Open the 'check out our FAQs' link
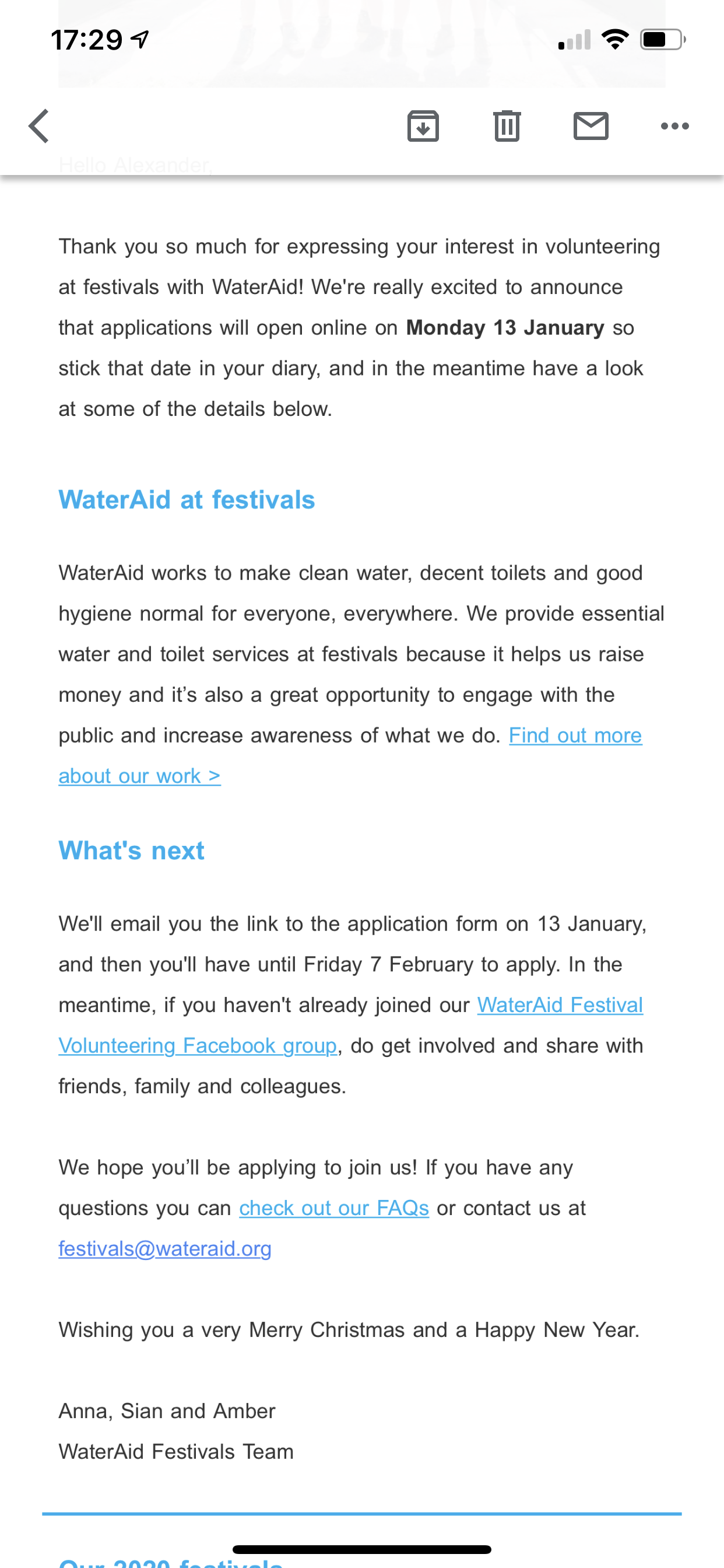Viewport: 724px width, 1568px height. pyautogui.click(x=334, y=1208)
